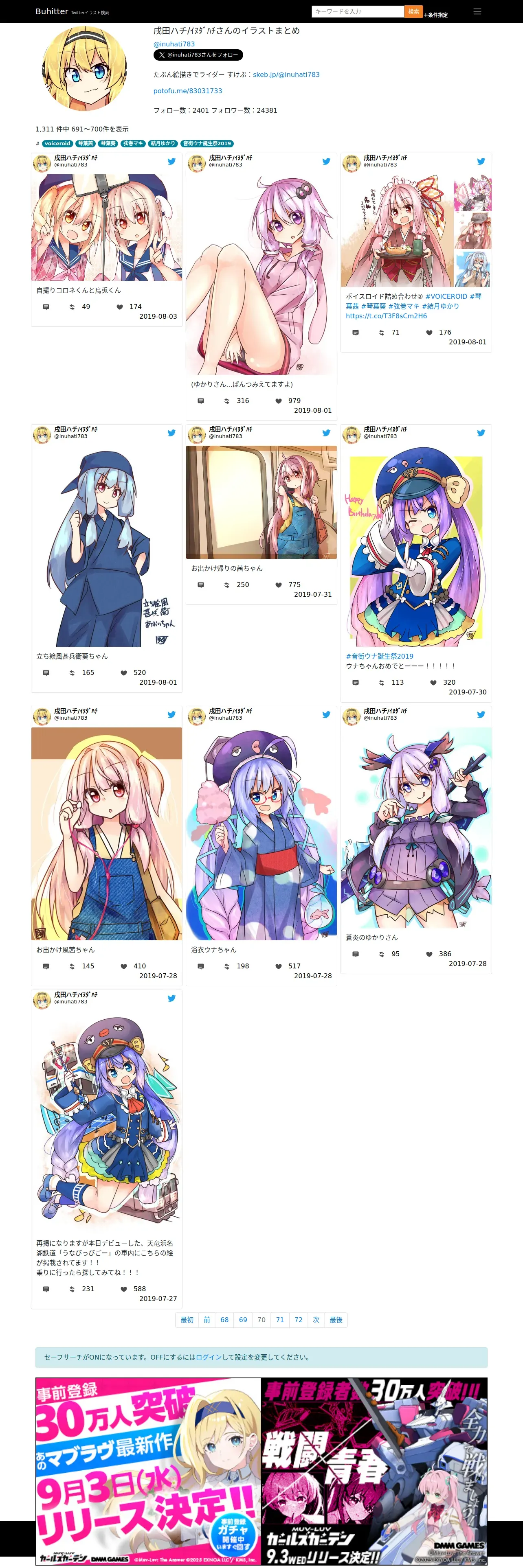Open the https://t.co/T3F8sCm2H6 link
This screenshot has height=1568, width=523.
tap(386, 316)
